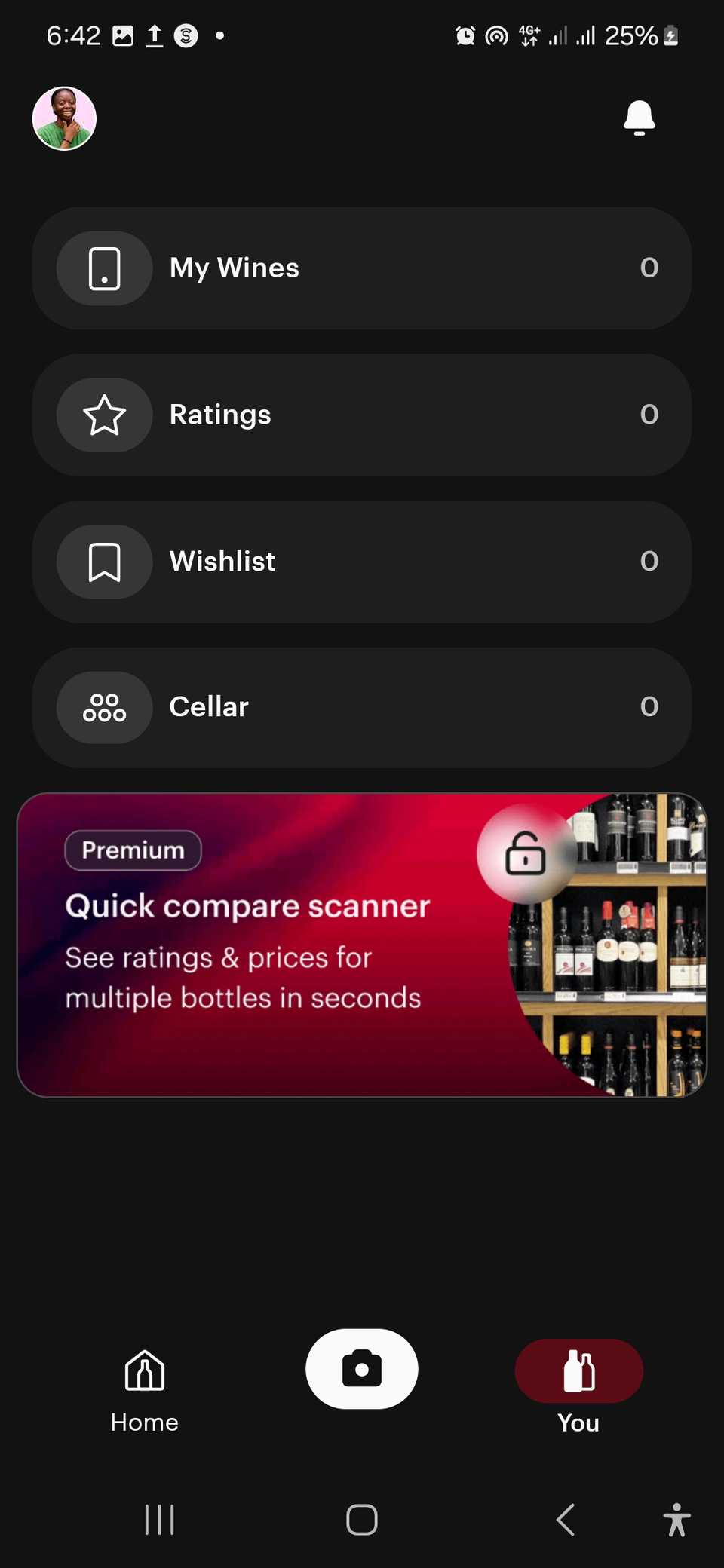Switch to the You tab
This screenshot has width=724, height=1568.
pyautogui.click(x=578, y=1387)
